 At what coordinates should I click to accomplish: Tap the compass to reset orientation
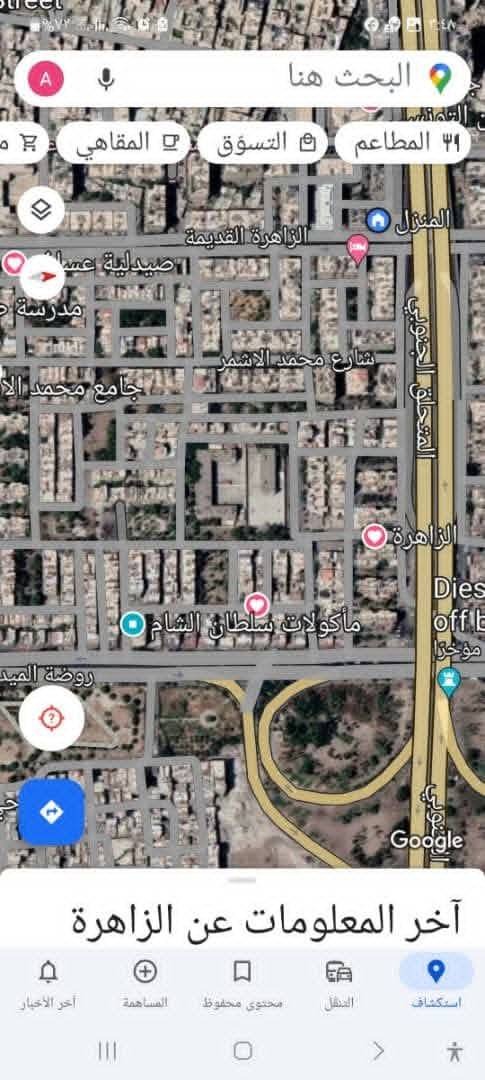[x=43, y=277]
